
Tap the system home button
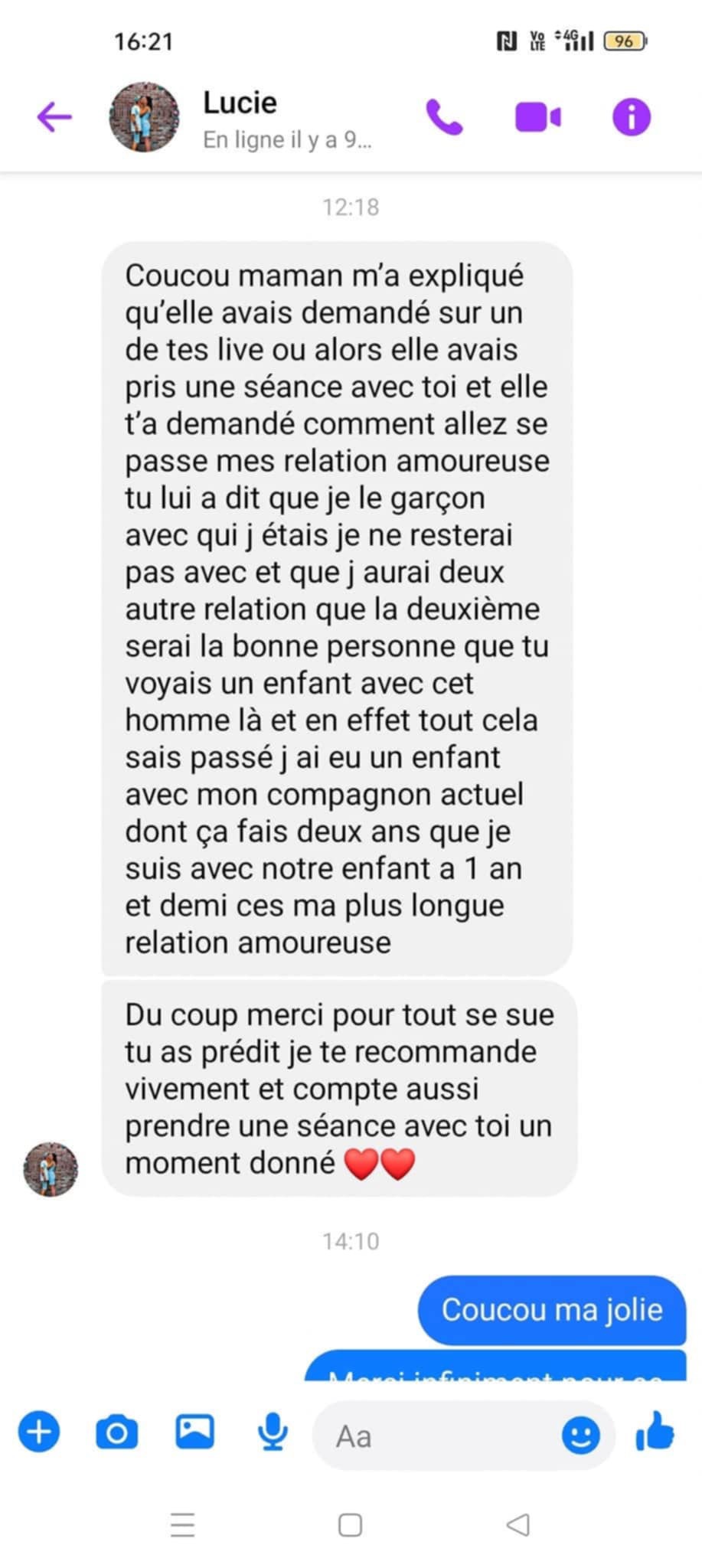pyautogui.click(x=350, y=1525)
